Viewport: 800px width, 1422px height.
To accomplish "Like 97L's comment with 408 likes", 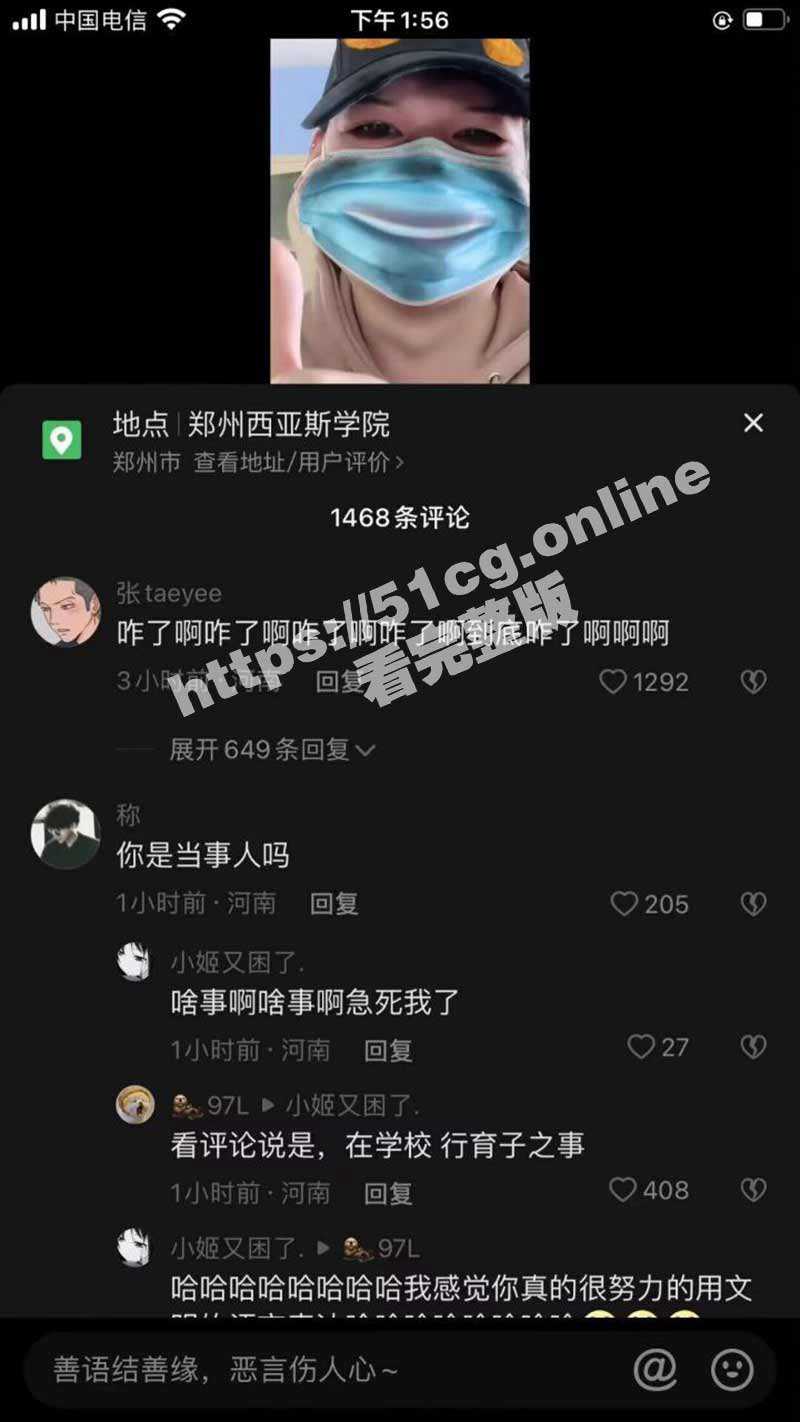I will 623,1190.
